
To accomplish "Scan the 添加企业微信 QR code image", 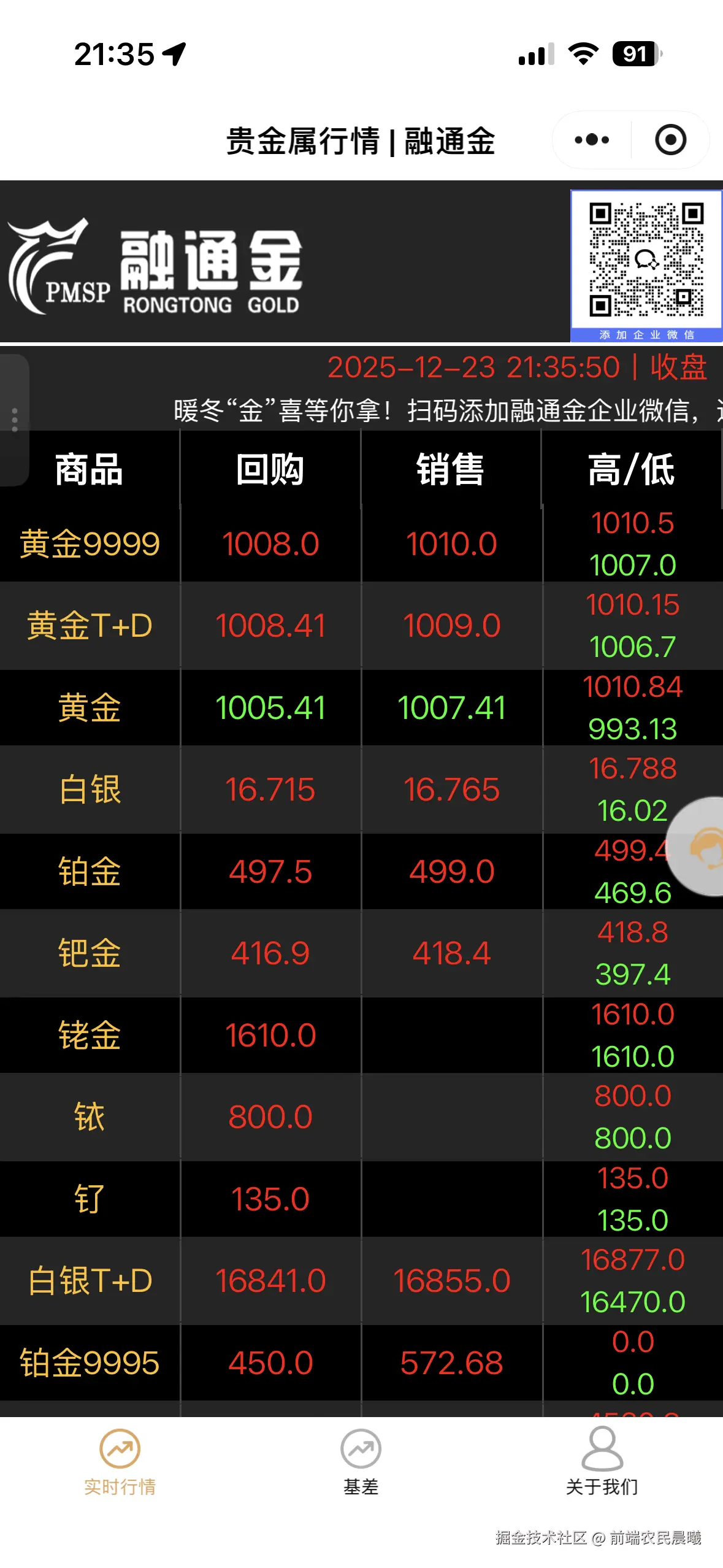I will [646, 261].
